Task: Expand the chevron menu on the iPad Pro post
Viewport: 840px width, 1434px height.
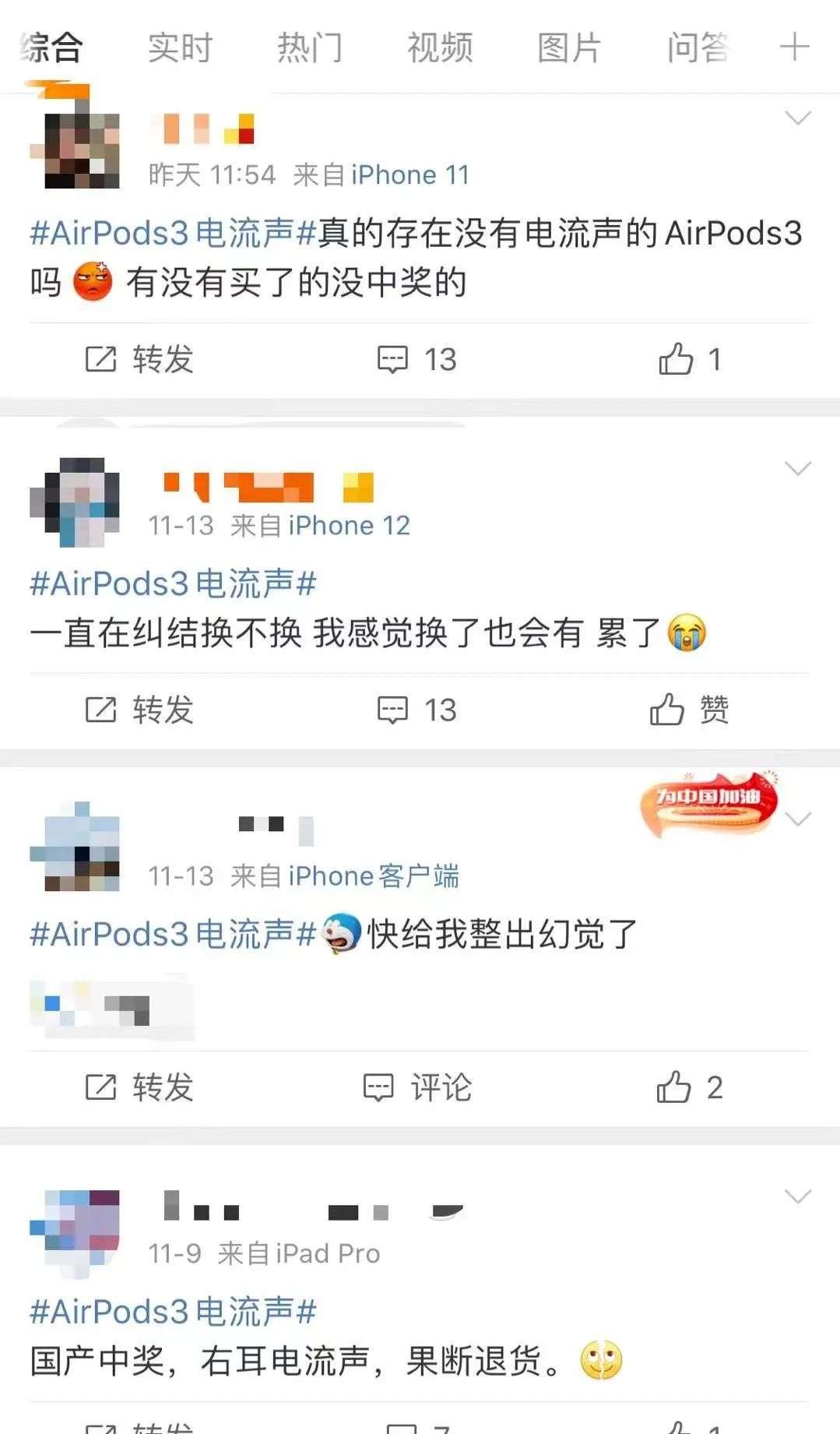Action: tap(798, 1196)
